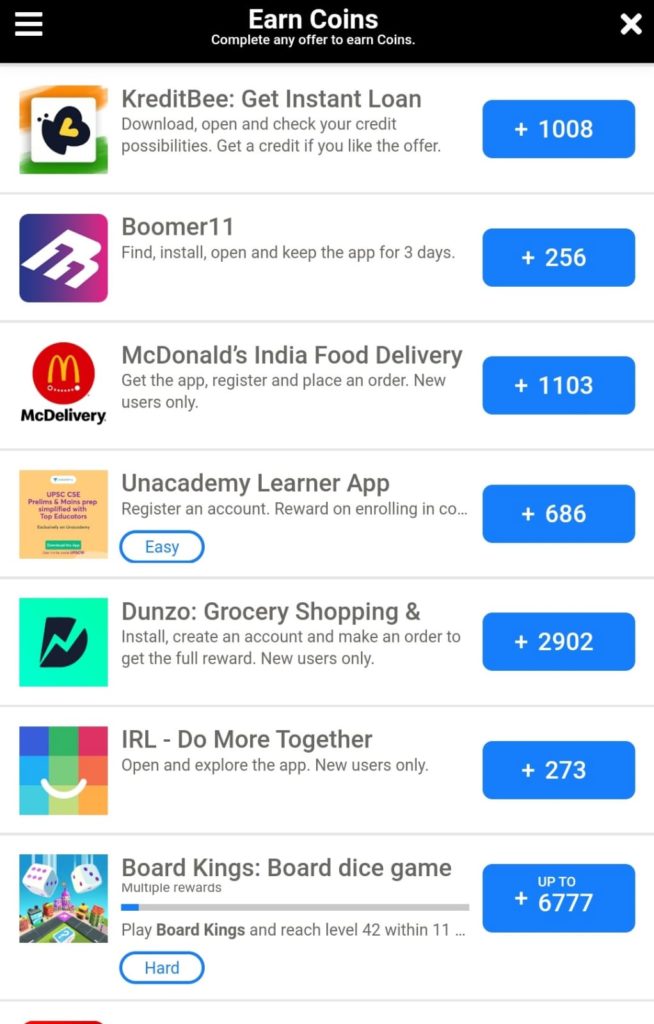Open the Board Kings: Board dice game offer
Screen dimensions: 654x1024
(x=286, y=868)
